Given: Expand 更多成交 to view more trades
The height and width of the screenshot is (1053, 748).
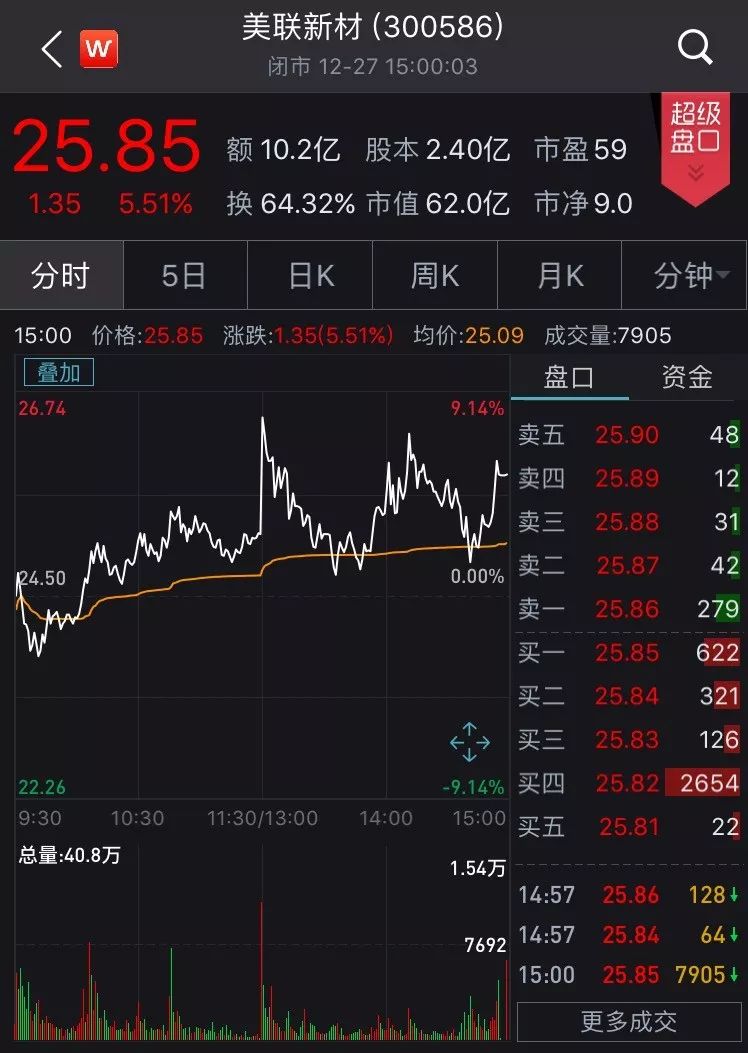Looking at the screenshot, I should [629, 1023].
